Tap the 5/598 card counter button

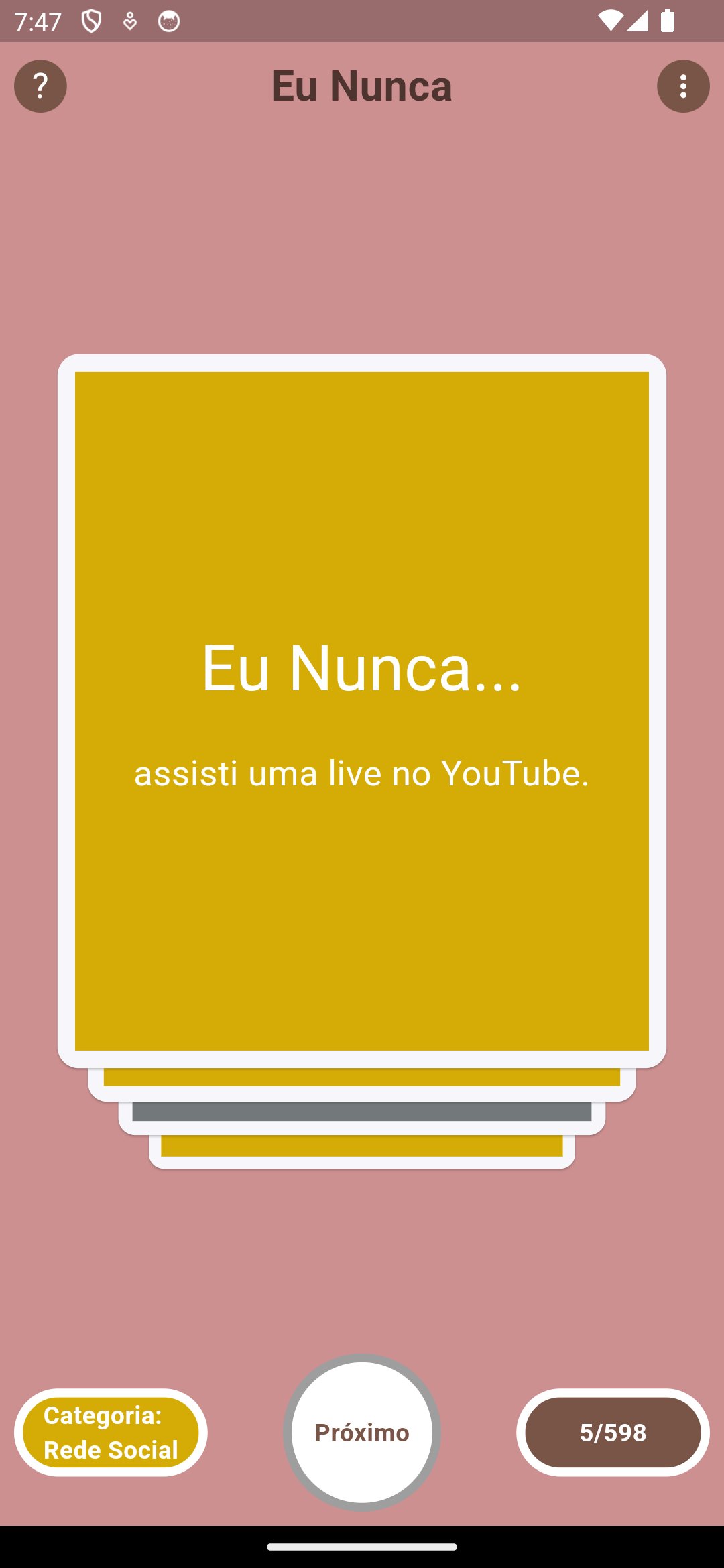613,1432
